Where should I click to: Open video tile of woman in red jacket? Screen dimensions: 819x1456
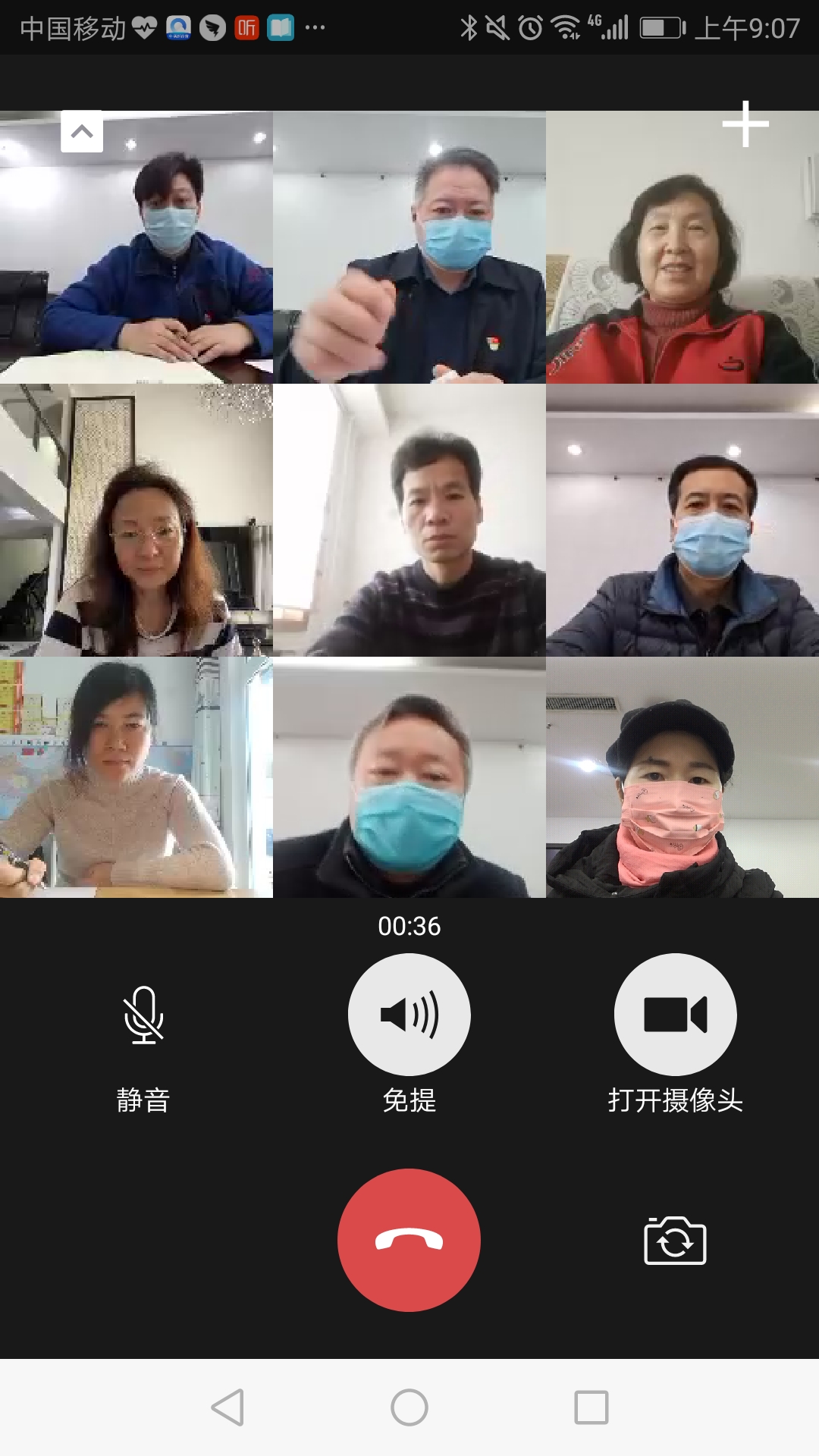point(682,248)
